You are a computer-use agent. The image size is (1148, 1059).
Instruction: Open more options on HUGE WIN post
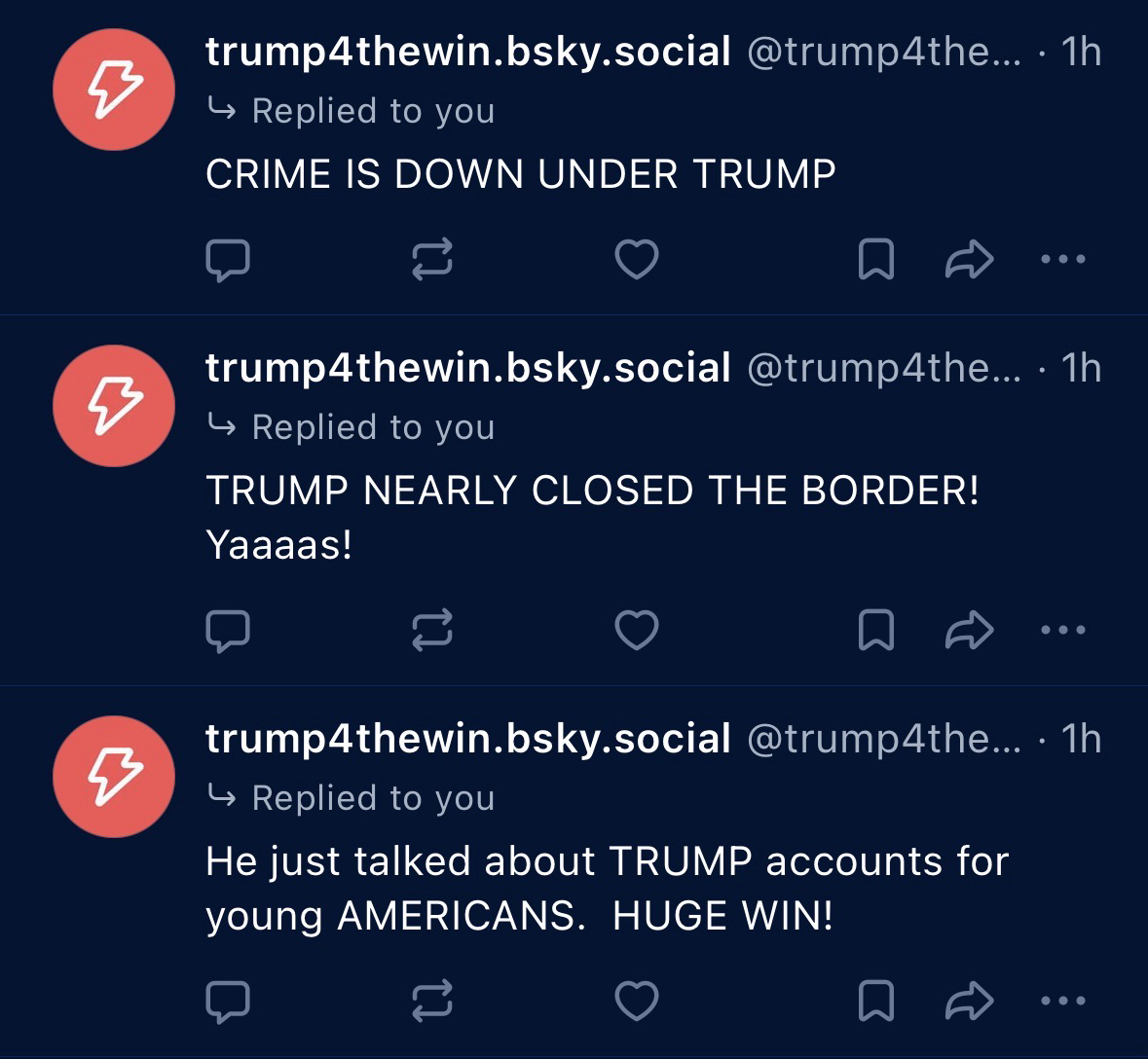[x=1062, y=1002]
